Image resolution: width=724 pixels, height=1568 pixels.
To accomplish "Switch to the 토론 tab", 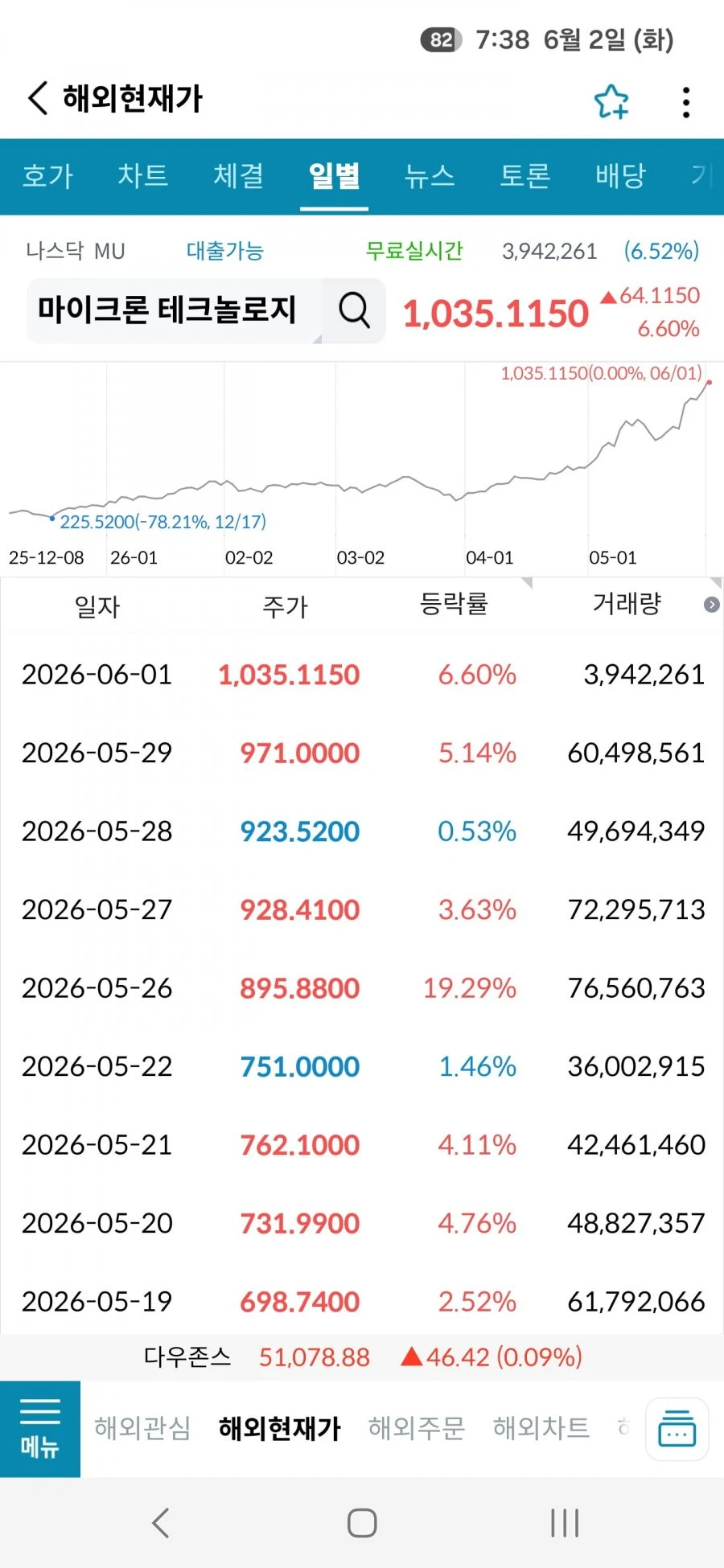I will (525, 176).
